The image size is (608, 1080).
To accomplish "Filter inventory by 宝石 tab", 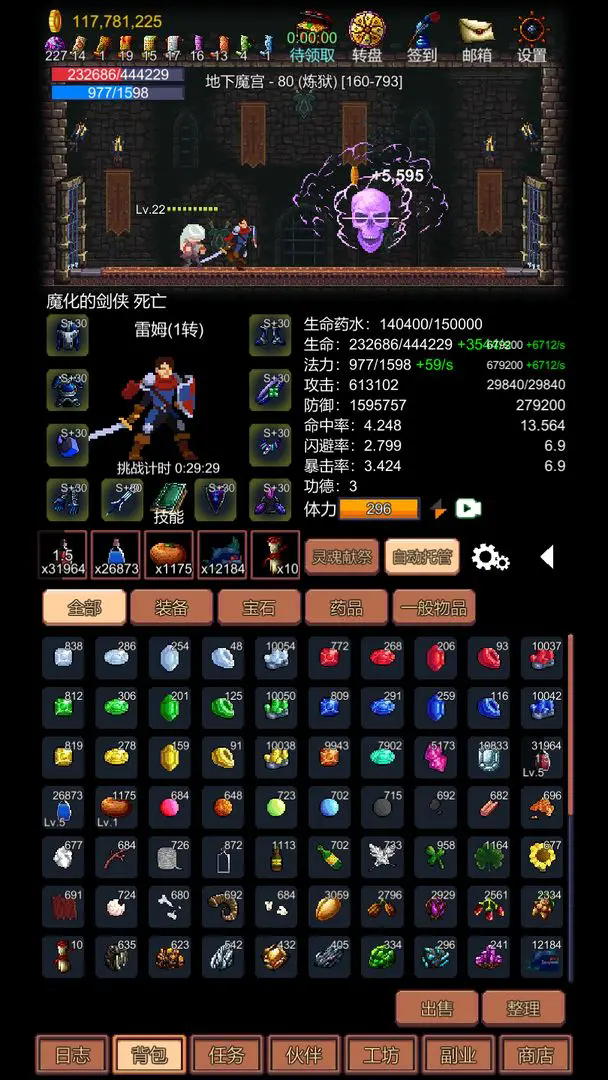I will pos(259,607).
